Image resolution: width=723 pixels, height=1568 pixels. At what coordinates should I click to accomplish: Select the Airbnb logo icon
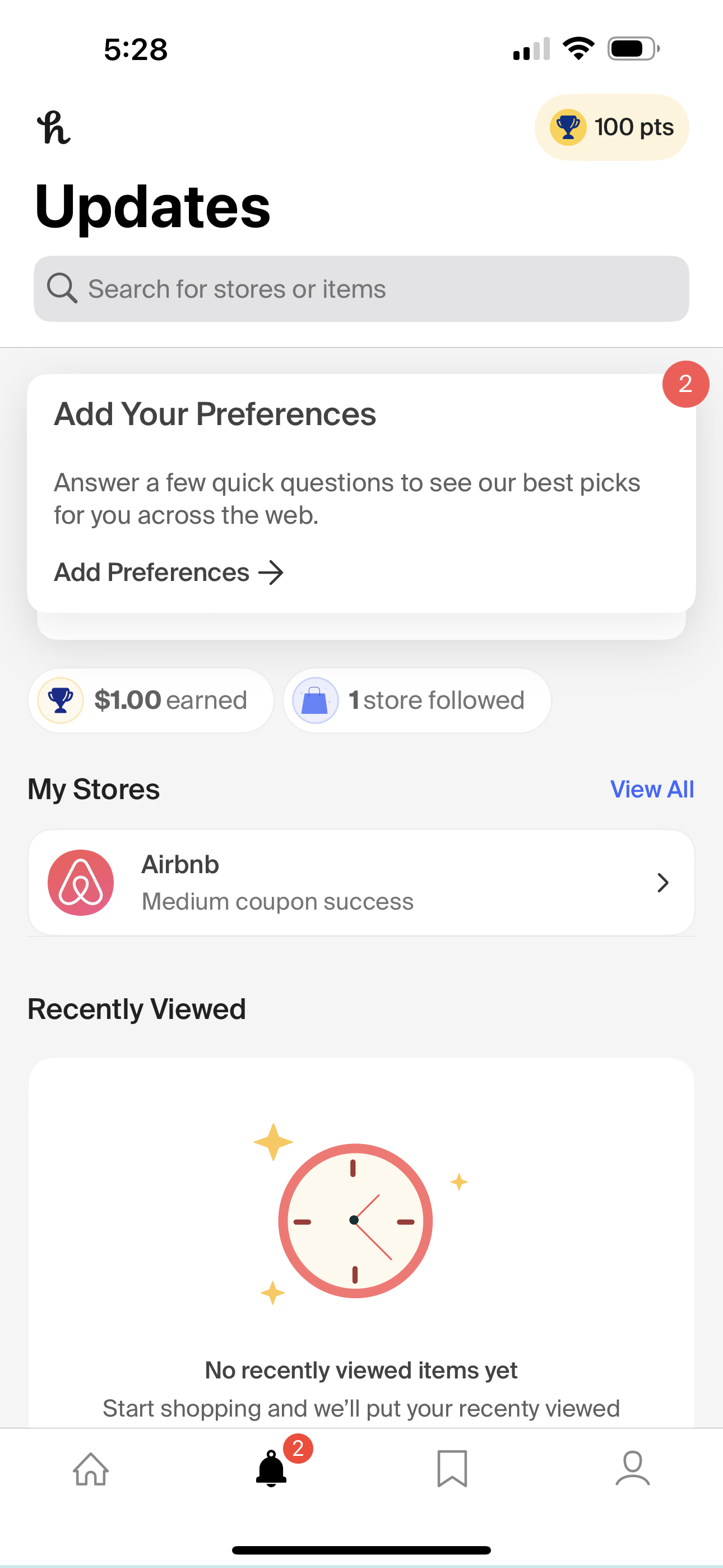coord(81,882)
